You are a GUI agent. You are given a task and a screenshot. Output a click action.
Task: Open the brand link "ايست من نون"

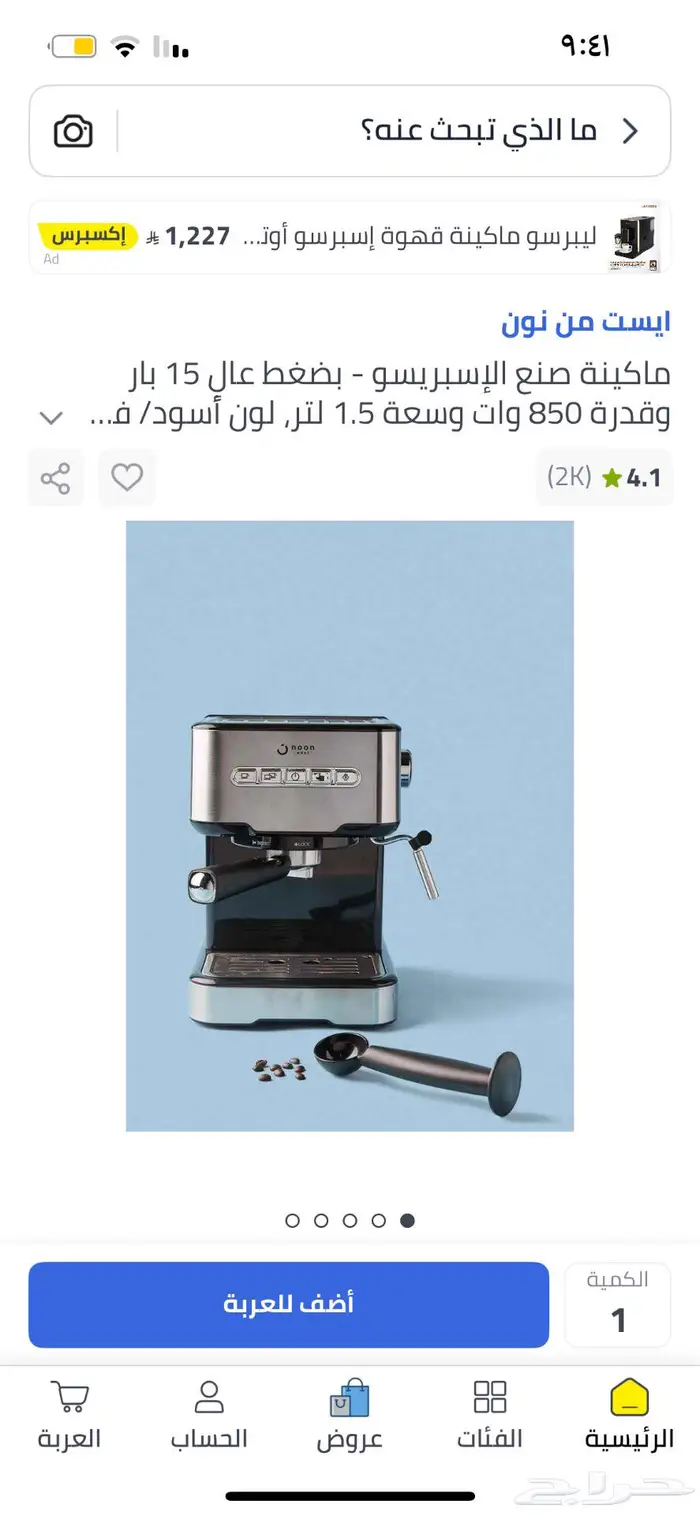[586, 321]
